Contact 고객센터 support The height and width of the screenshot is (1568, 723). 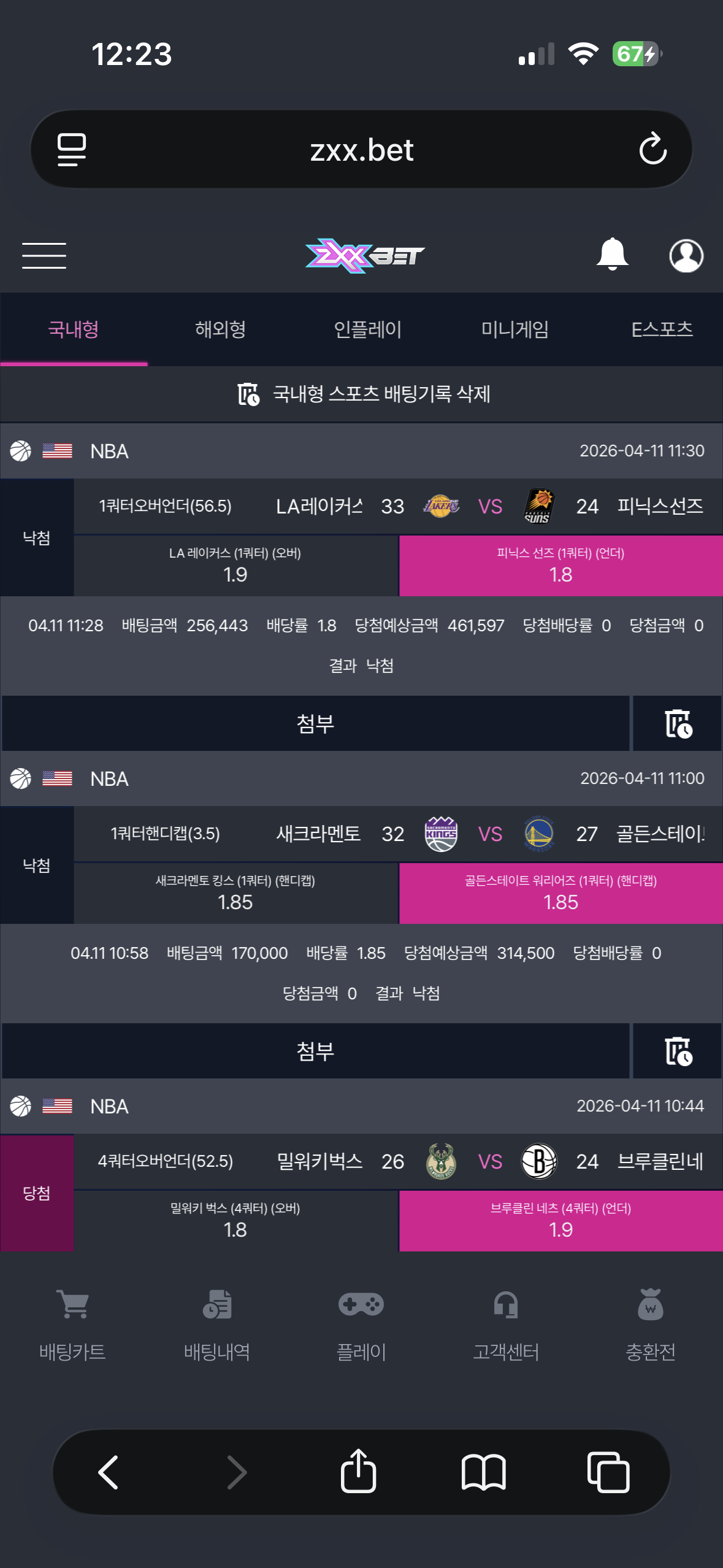[506, 1324]
